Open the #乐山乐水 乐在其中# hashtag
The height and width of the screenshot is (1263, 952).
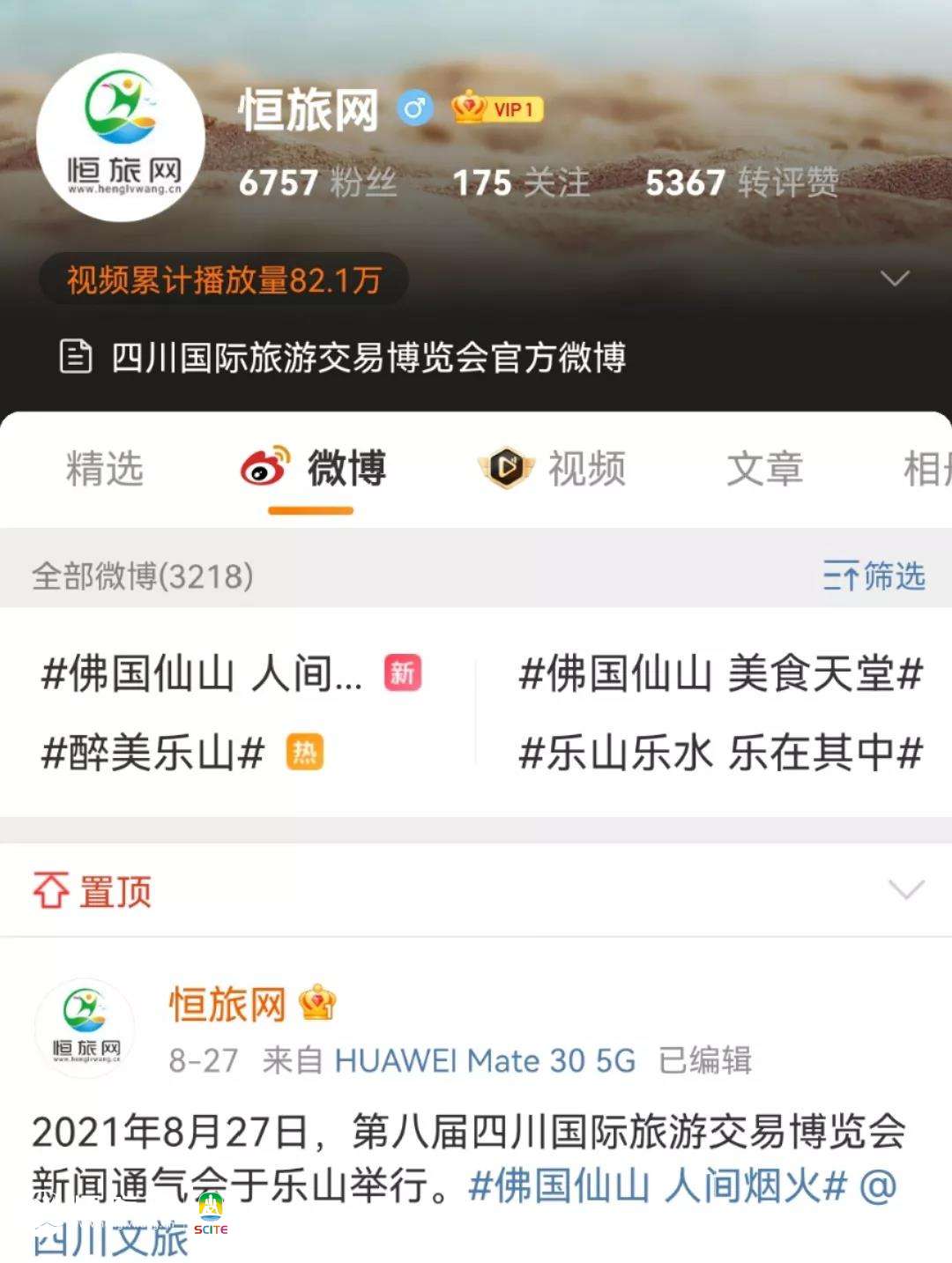[x=721, y=754]
